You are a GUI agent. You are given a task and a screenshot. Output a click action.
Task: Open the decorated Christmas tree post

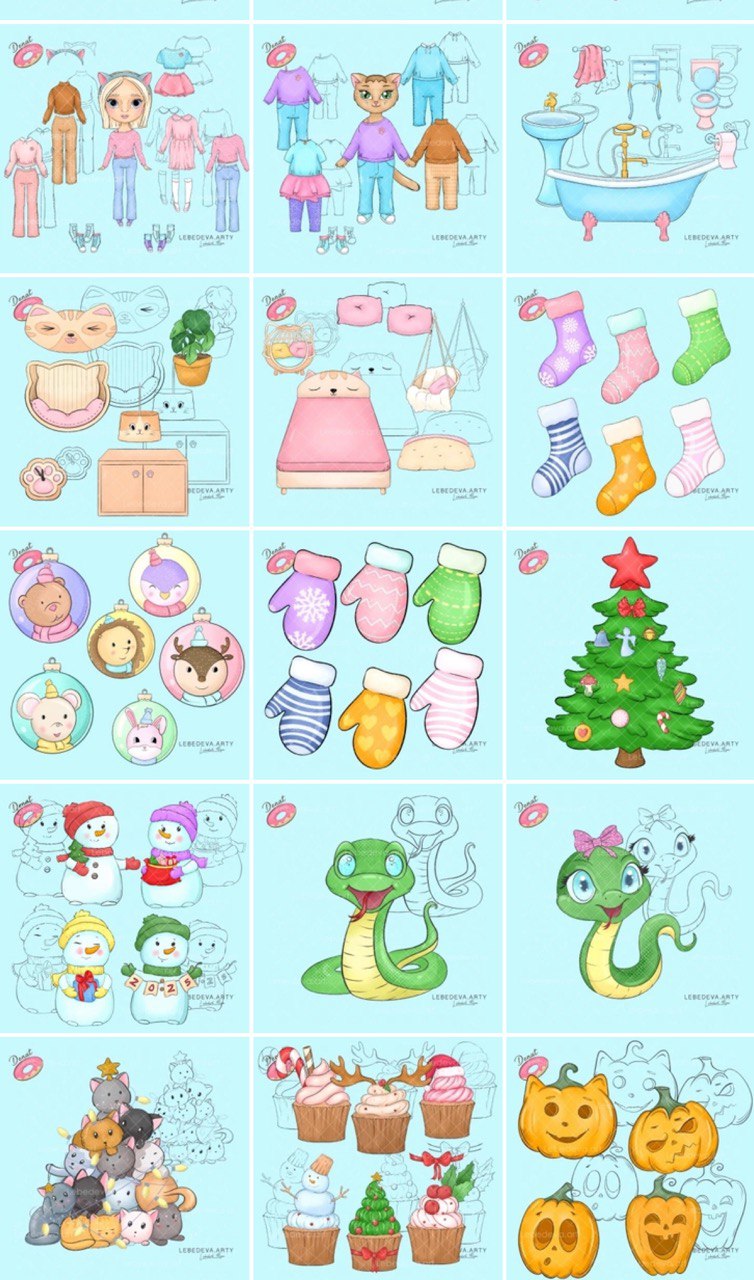click(630, 654)
